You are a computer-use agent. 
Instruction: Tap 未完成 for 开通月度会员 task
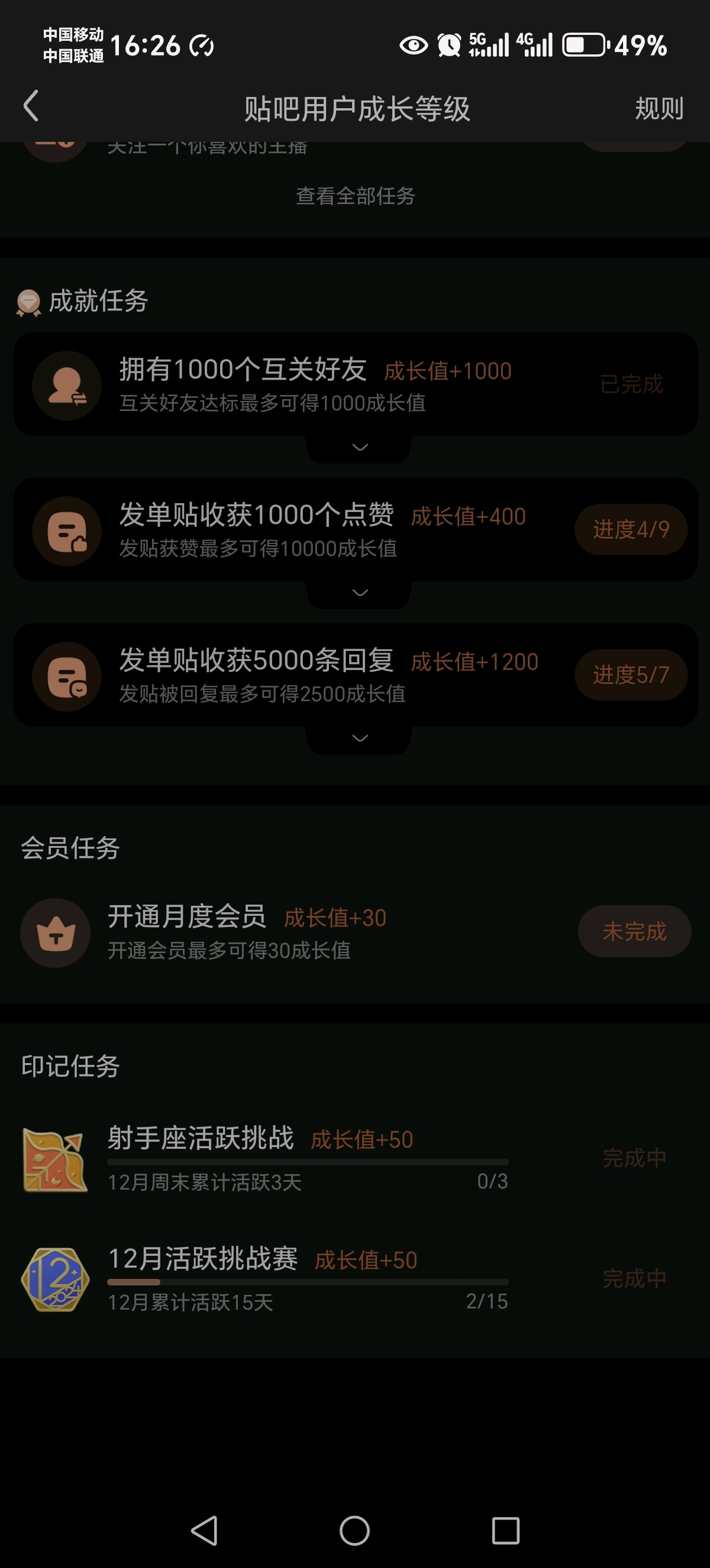click(634, 931)
